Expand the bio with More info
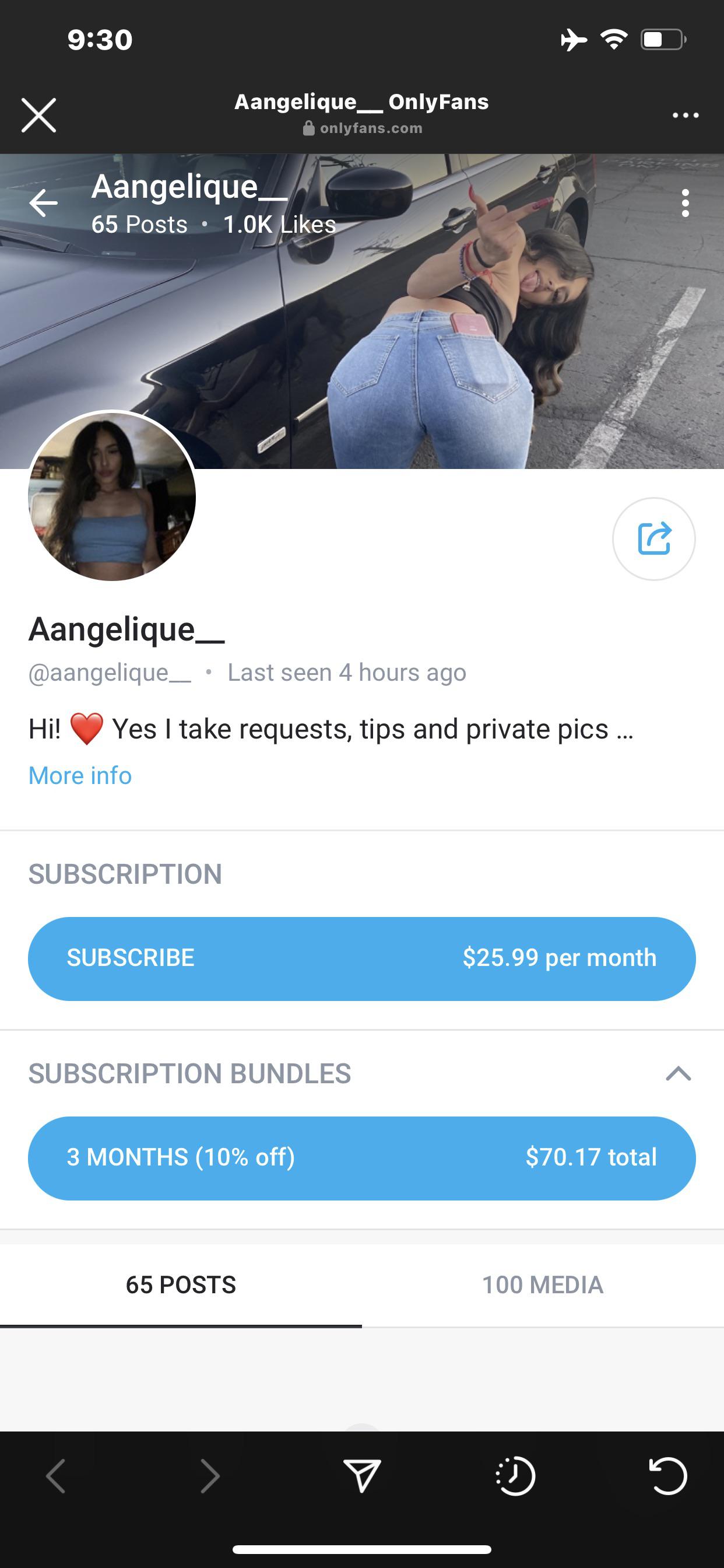724x1568 pixels. [80, 775]
